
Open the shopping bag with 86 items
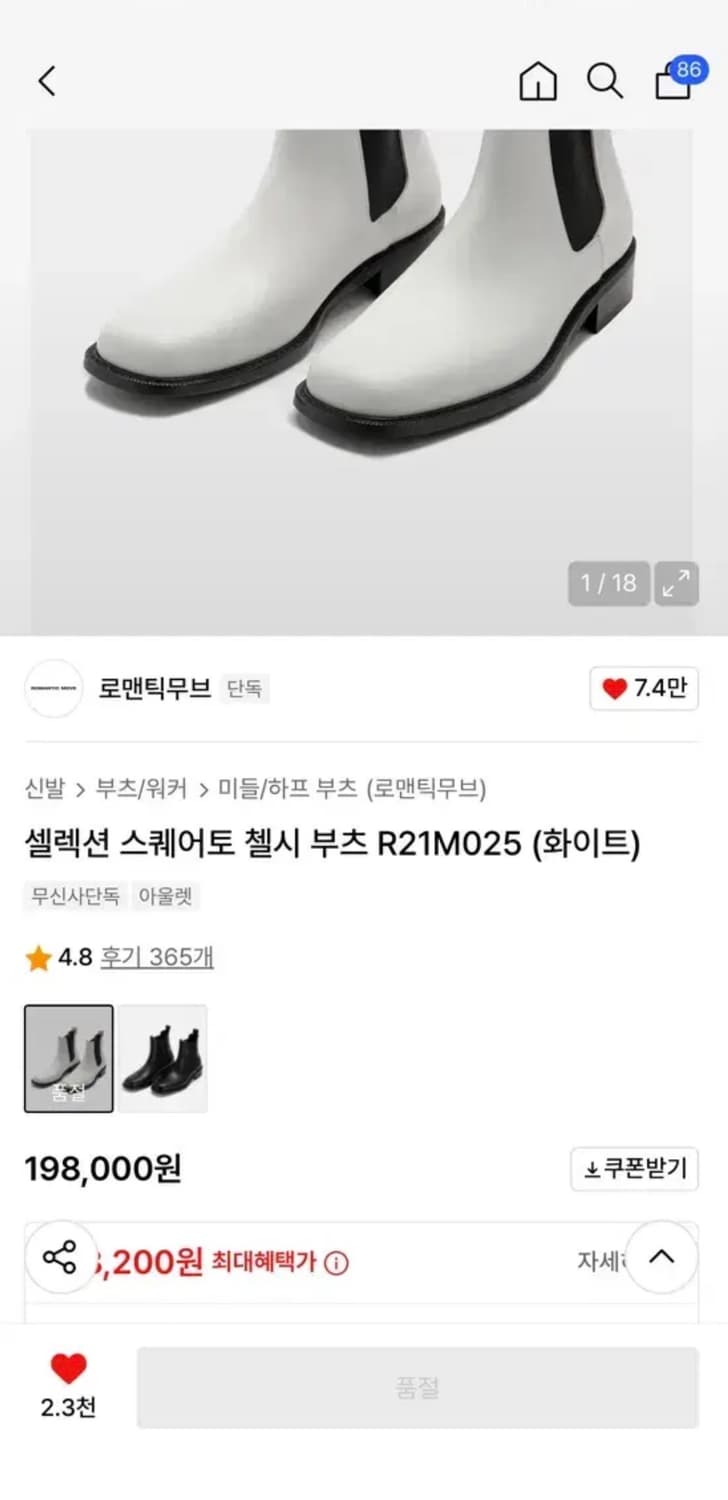pyautogui.click(x=672, y=84)
